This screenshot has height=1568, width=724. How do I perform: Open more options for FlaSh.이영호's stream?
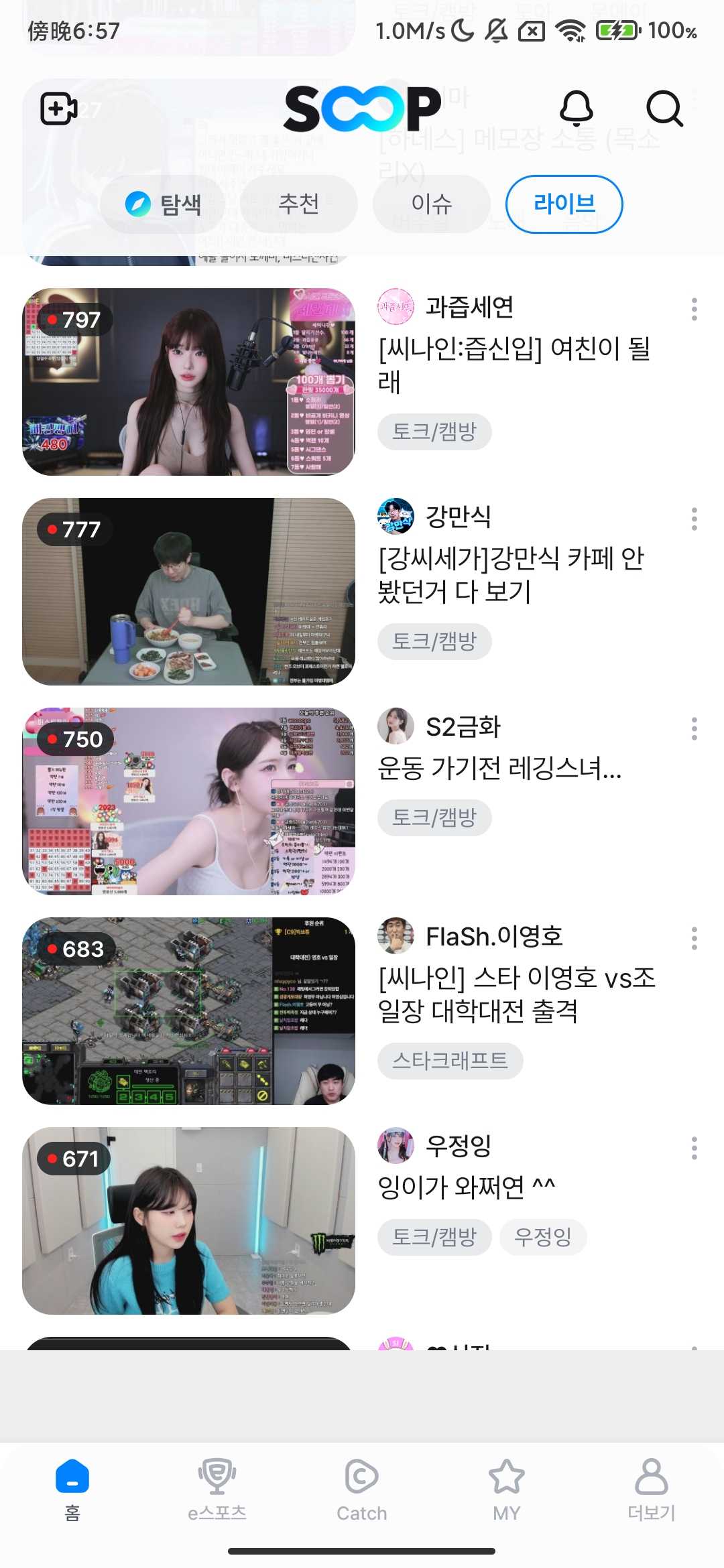[694, 939]
